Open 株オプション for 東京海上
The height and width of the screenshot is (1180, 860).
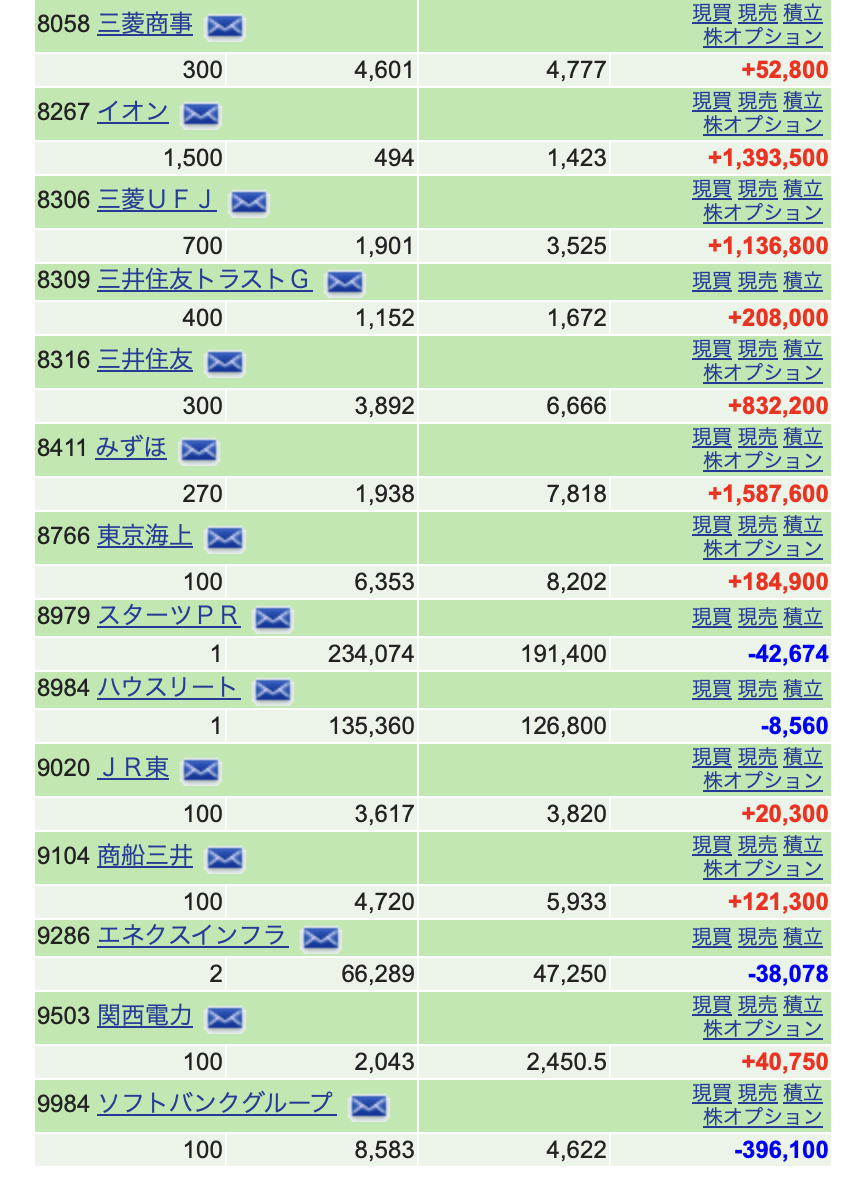[763, 549]
